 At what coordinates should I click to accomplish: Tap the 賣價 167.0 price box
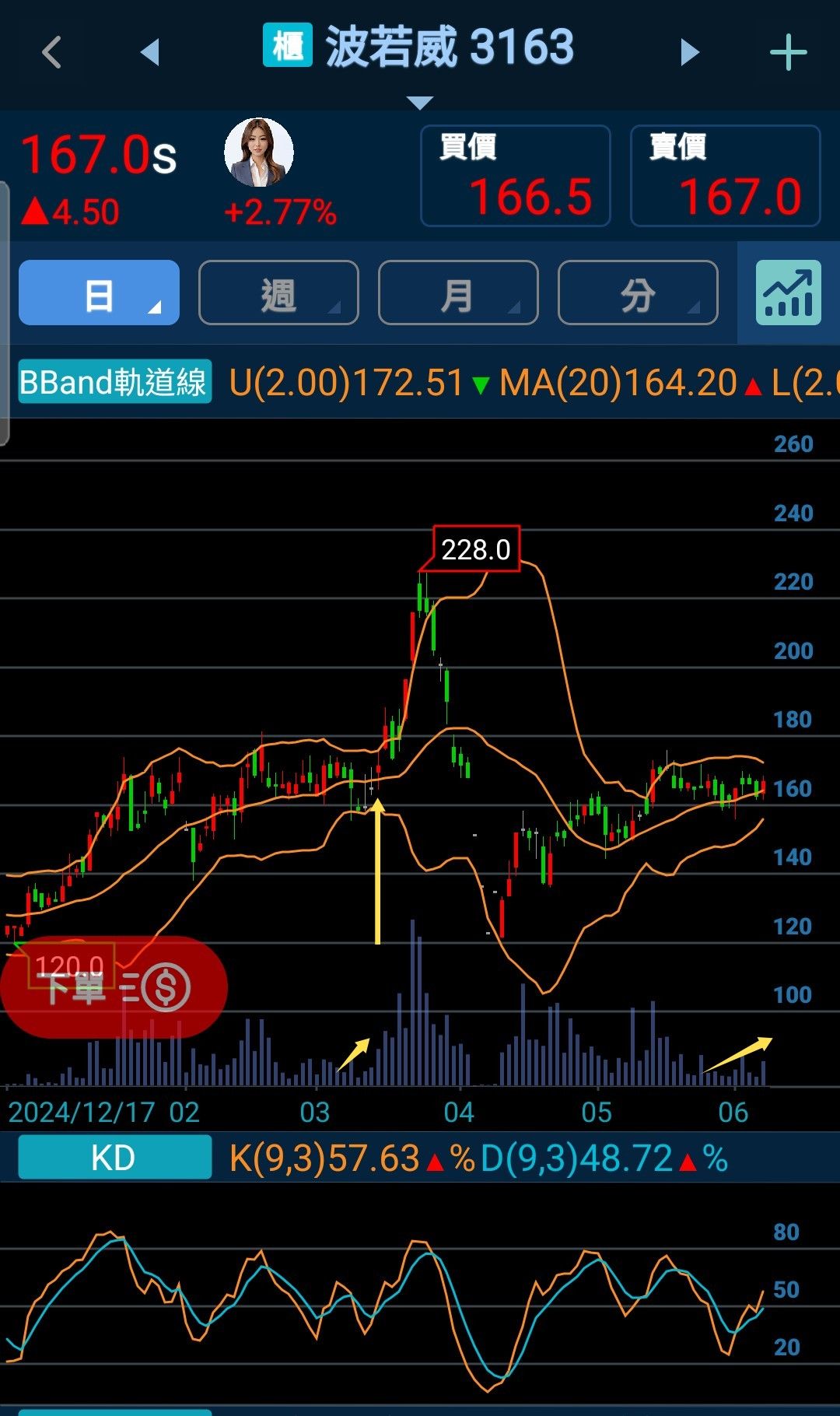tap(725, 176)
